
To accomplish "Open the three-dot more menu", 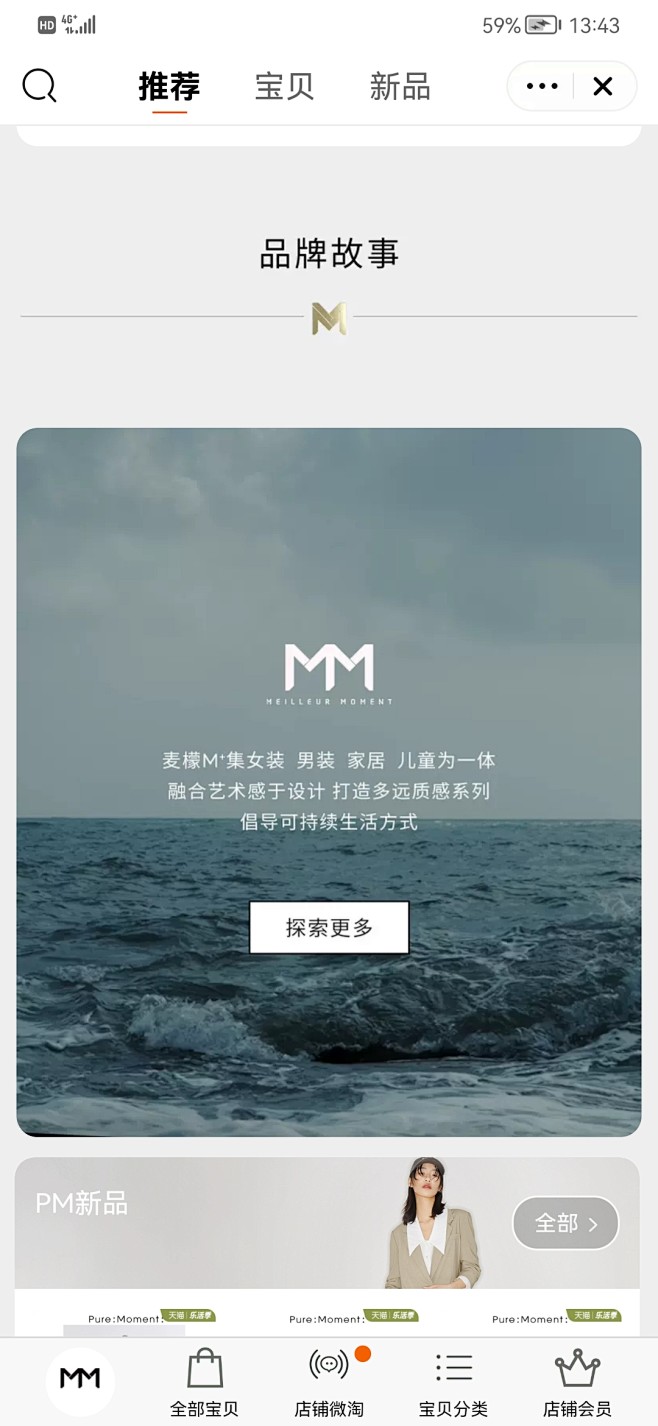I will point(542,87).
